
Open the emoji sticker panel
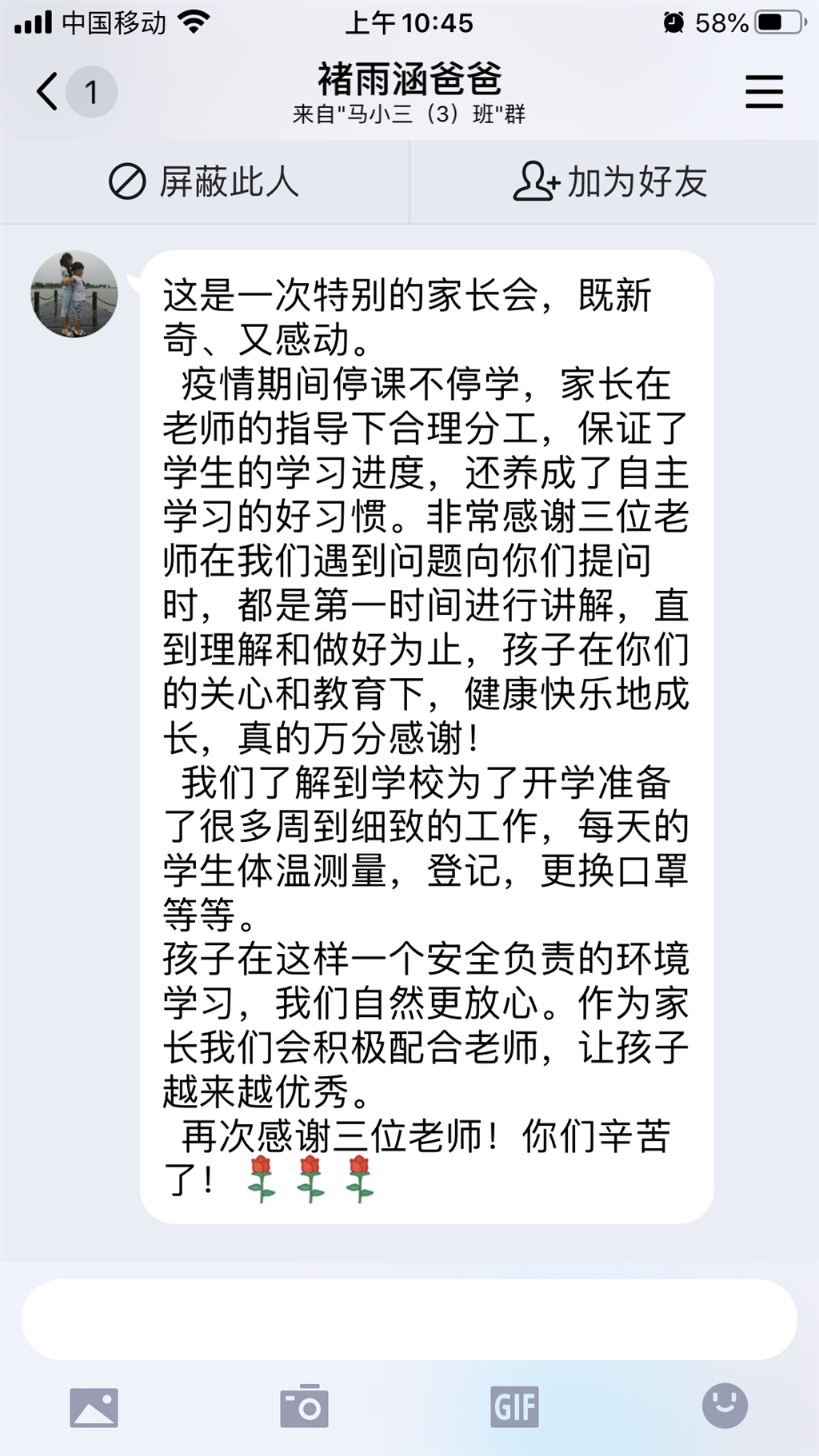tap(725, 1405)
